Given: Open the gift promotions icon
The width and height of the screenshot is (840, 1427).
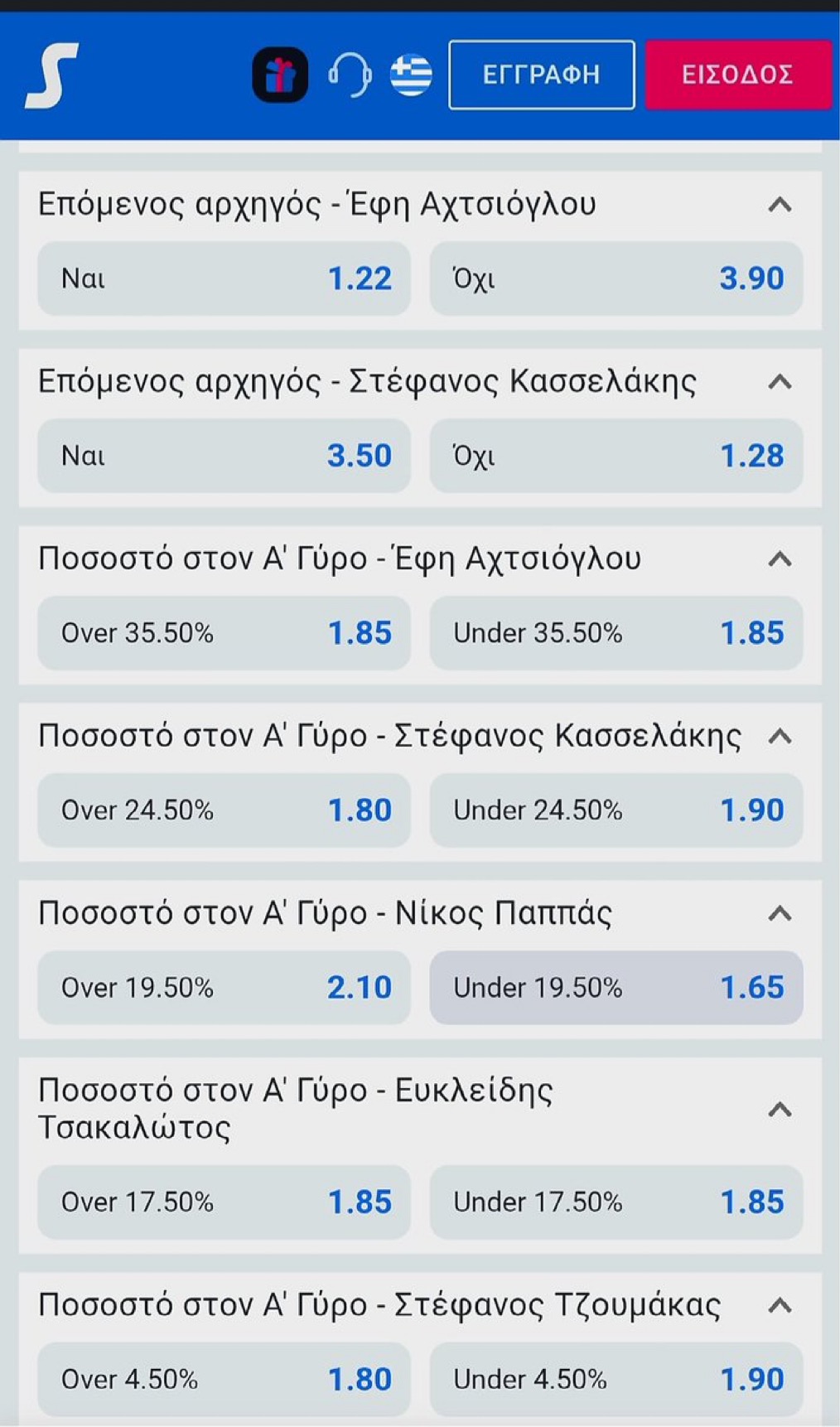Looking at the screenshot, I should [280, 75].
